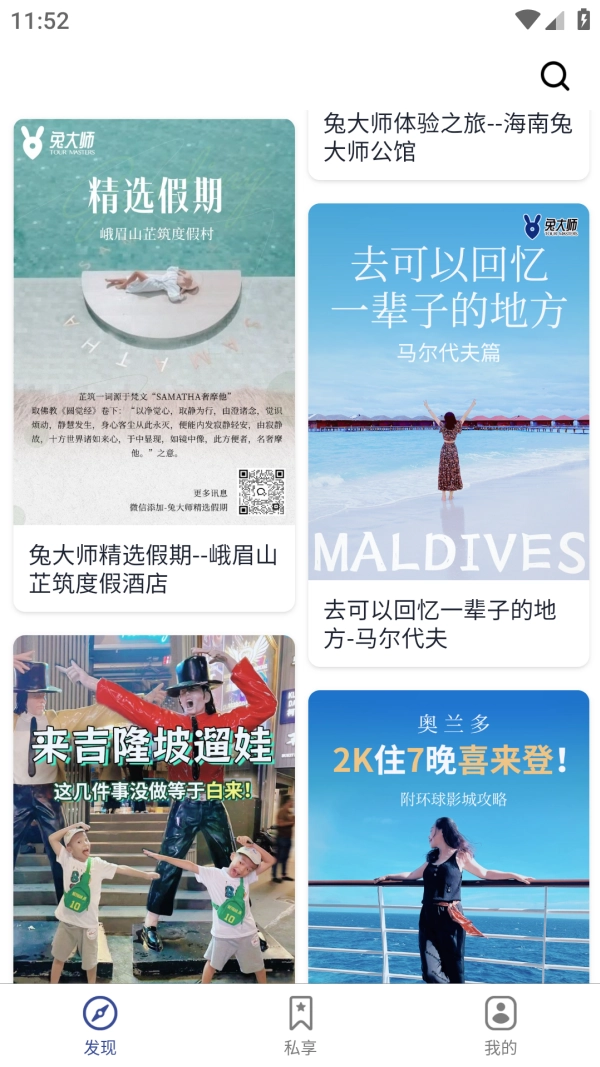
Task: Go to the 我的 tab
Action: point(500,1025)
